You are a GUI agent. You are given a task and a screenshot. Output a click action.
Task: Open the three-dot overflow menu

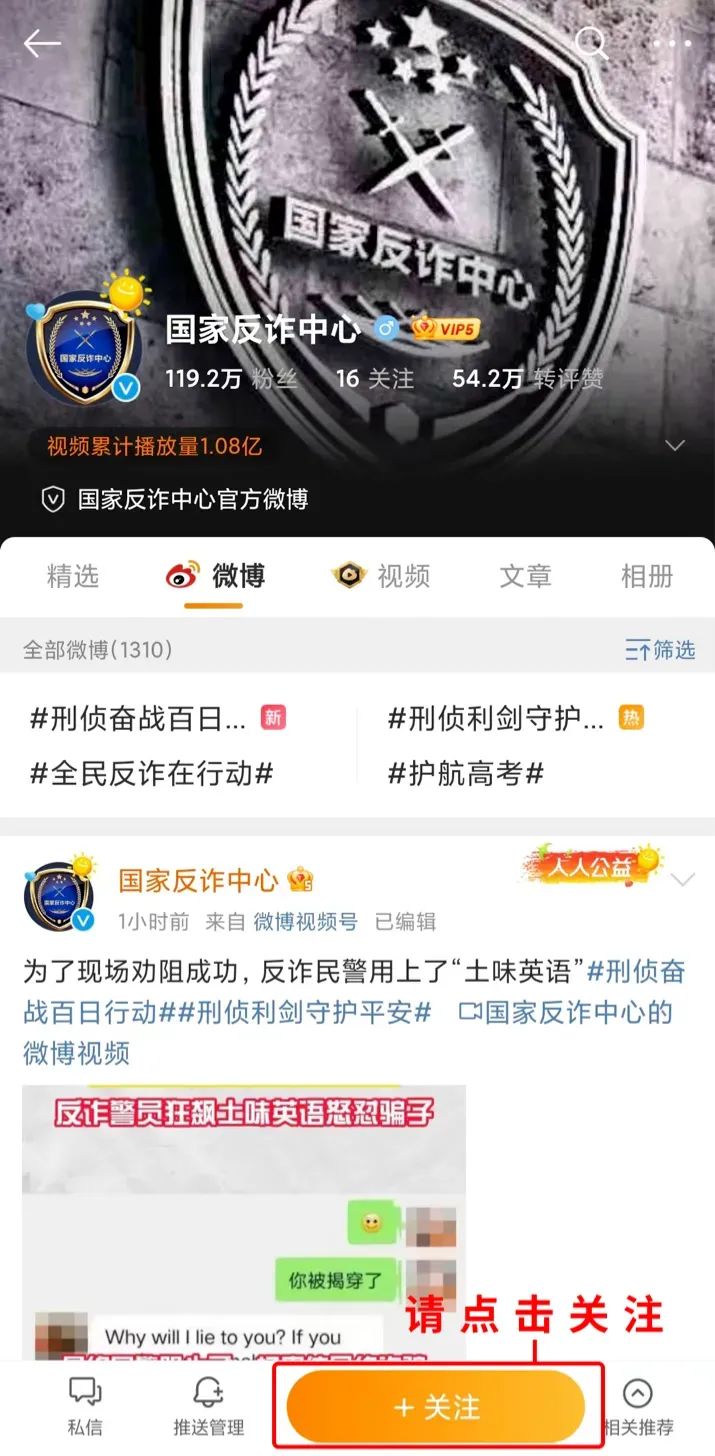tap(672, 43)
